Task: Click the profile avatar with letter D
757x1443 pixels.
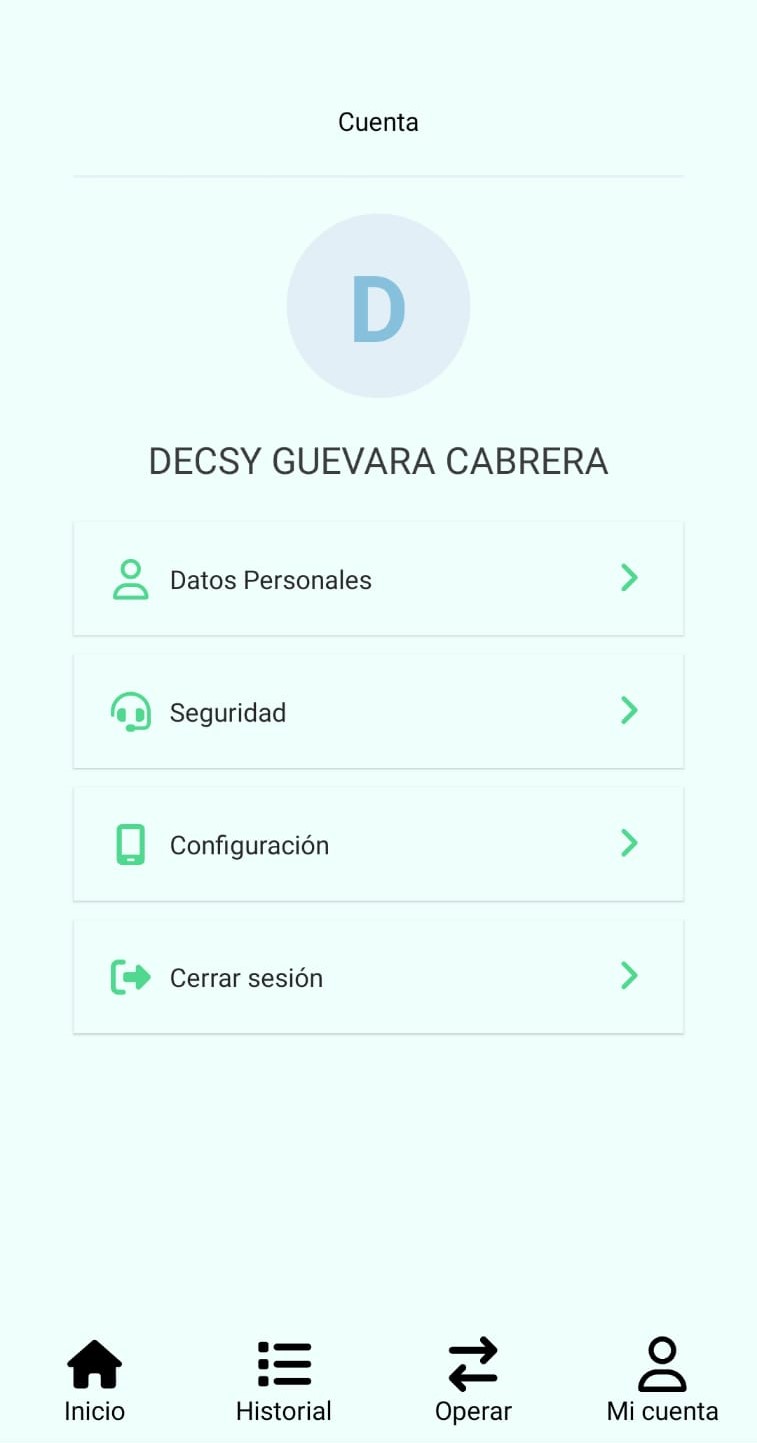Action: pos(378,305)
